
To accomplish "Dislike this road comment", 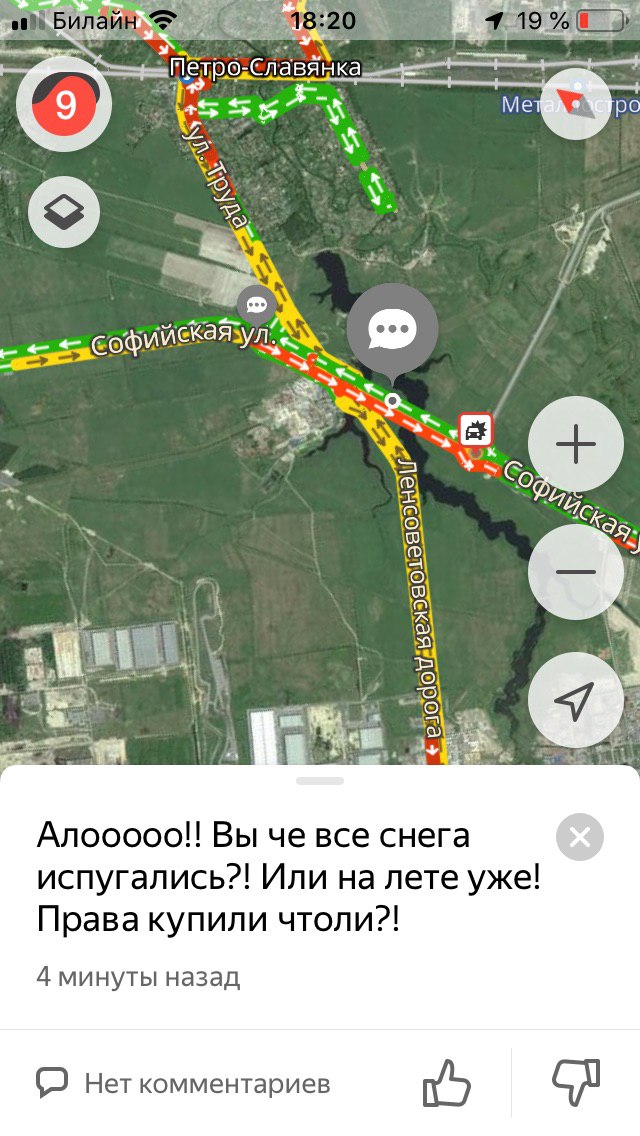I will click(x=575, y=1082).
